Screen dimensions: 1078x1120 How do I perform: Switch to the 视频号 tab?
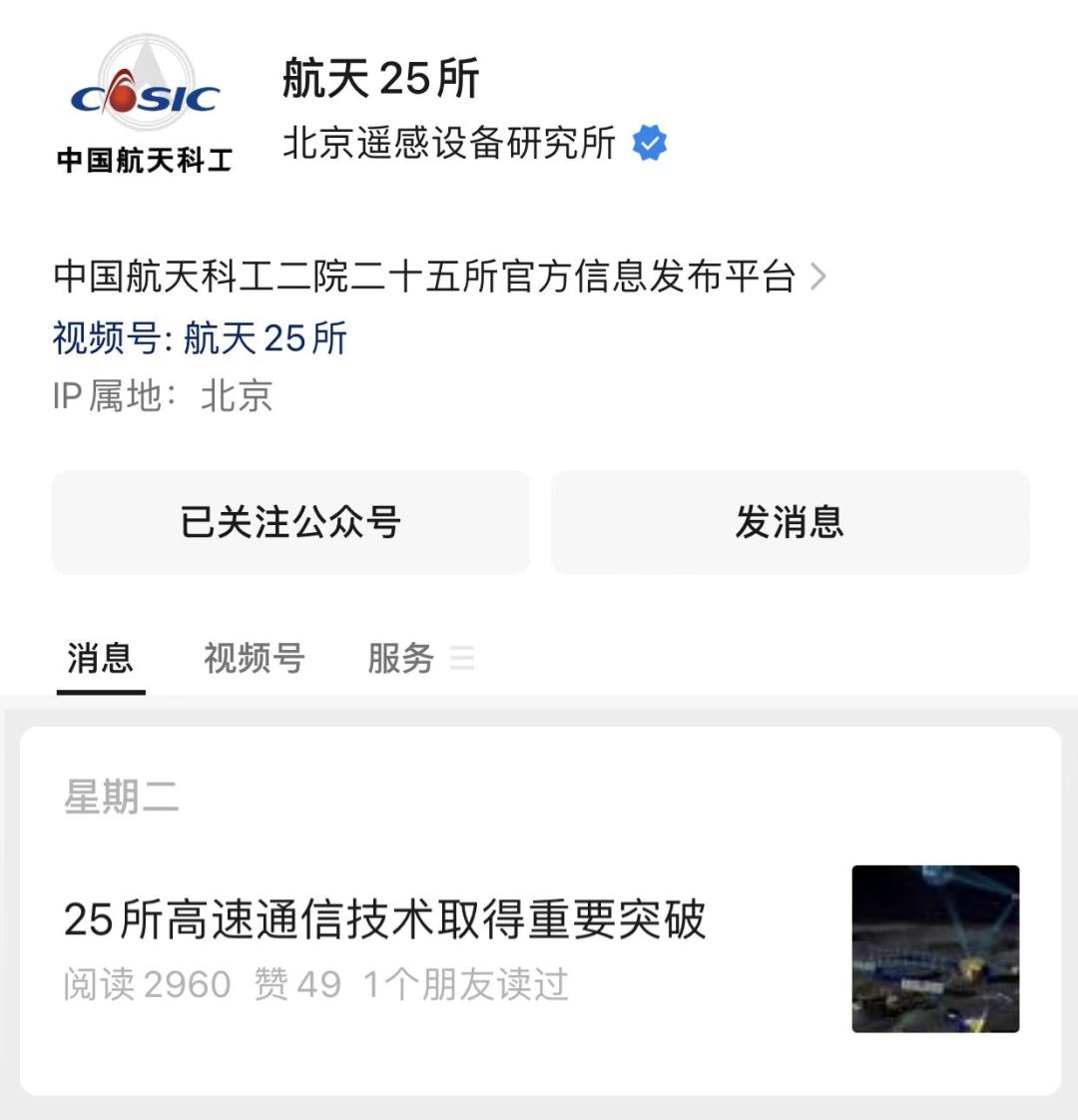click(253, 658)
